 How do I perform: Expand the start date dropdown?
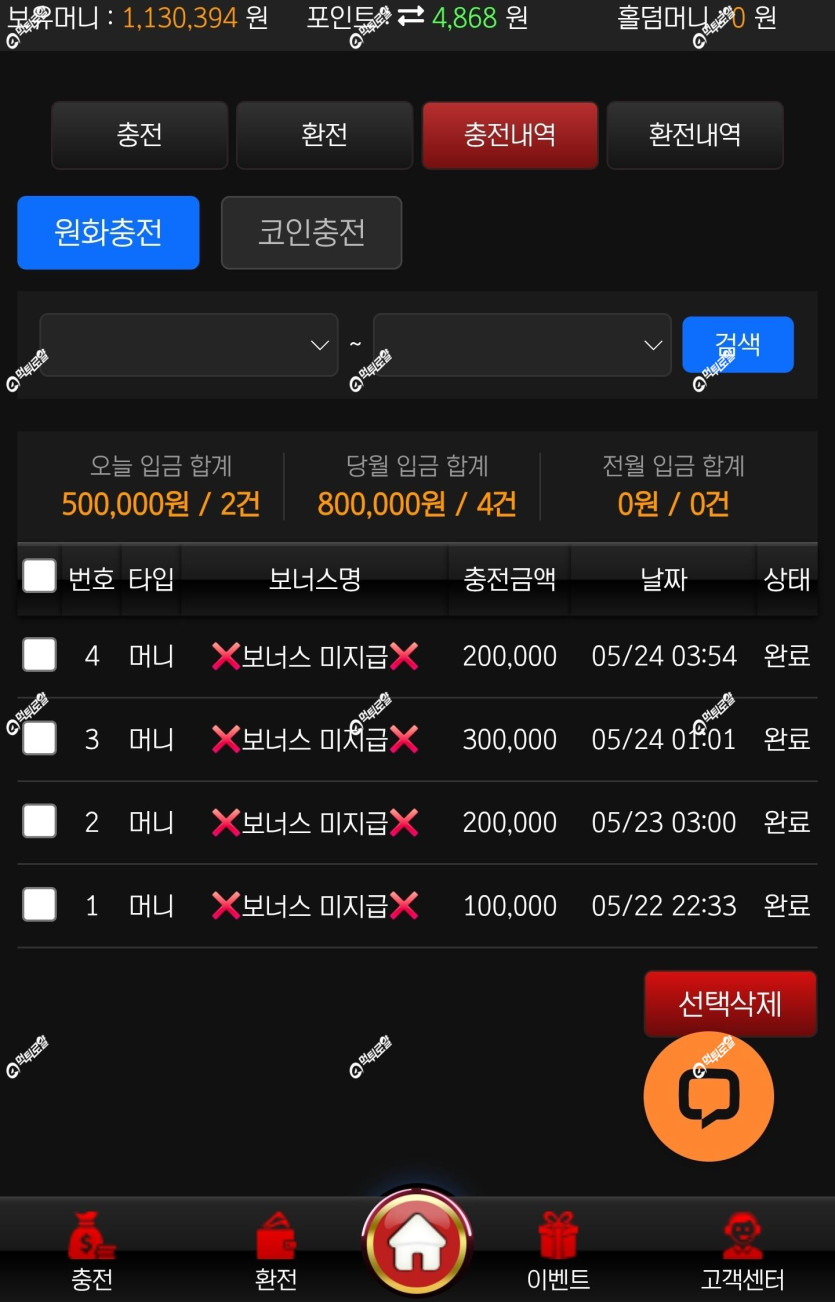pos(189,345)
